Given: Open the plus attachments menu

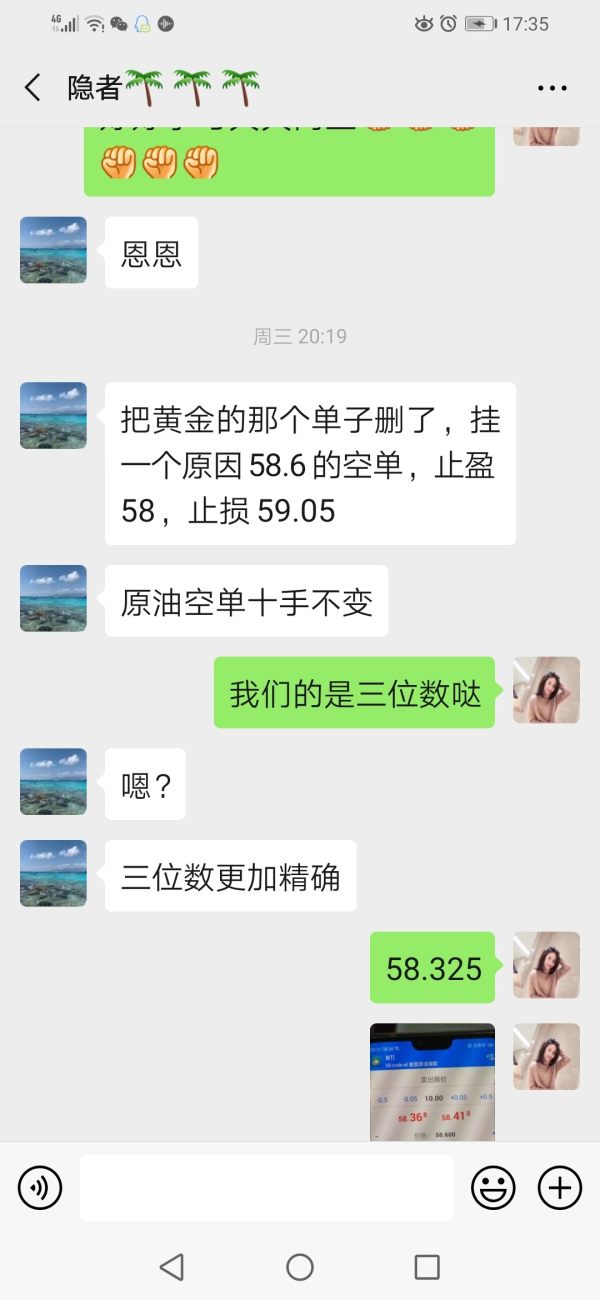Looking at the screenshot, I should pyautogui.click(x=560, y=1188).
